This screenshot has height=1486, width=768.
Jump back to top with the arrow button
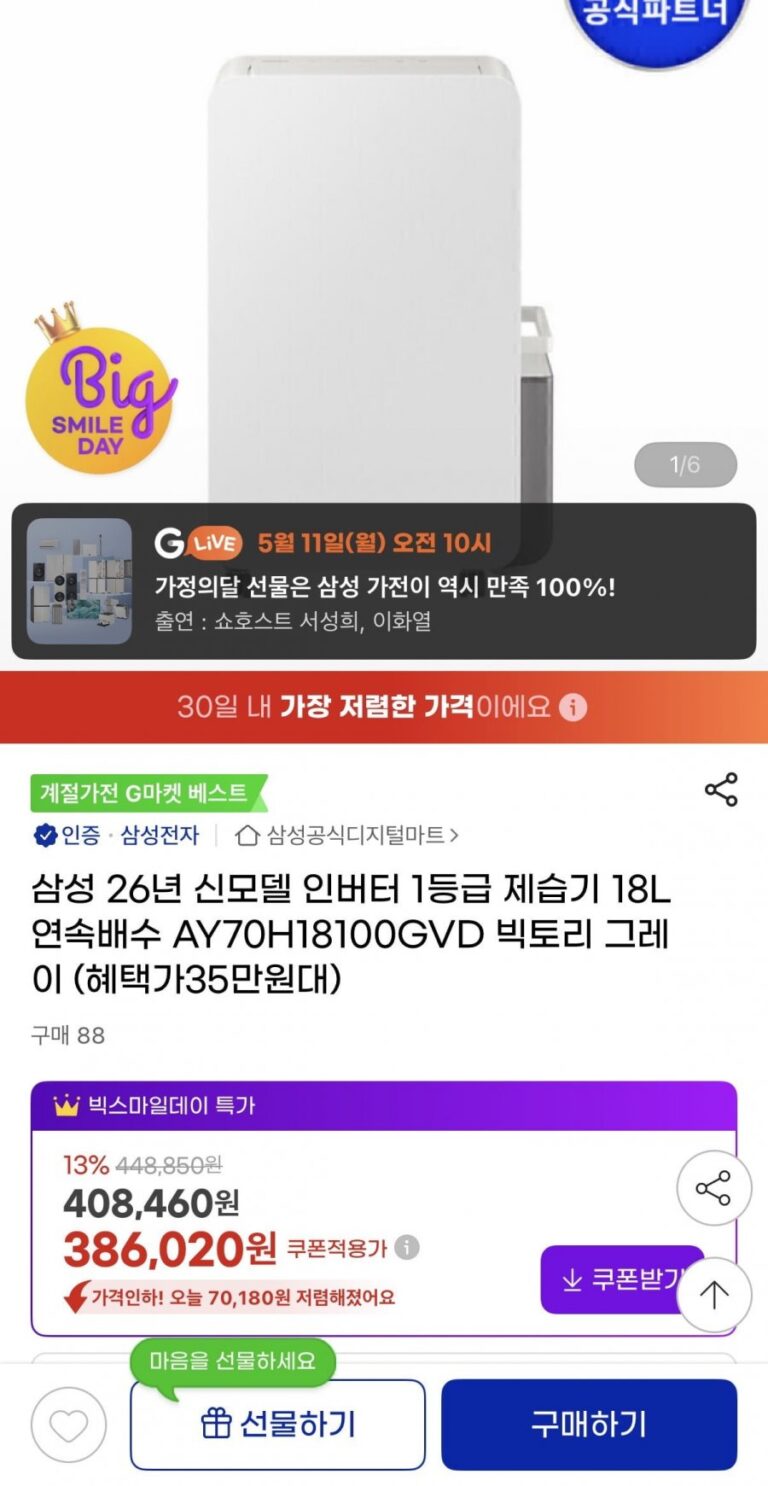(713, 1295)
